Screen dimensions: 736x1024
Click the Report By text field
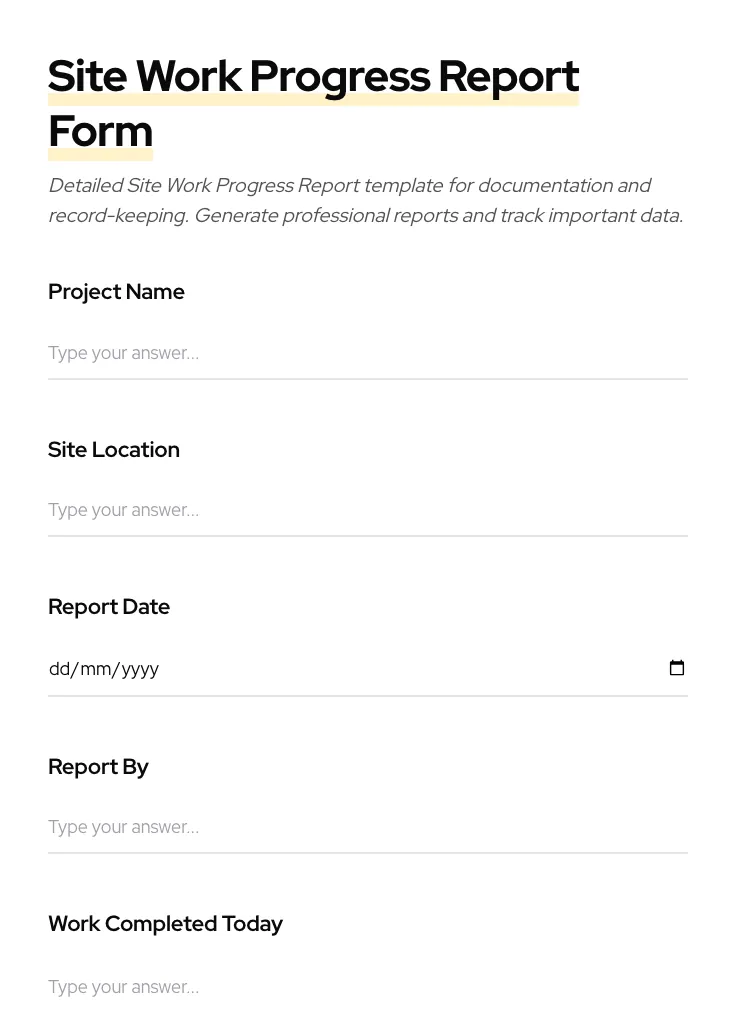pyautogui.click(x=300, y=827)
